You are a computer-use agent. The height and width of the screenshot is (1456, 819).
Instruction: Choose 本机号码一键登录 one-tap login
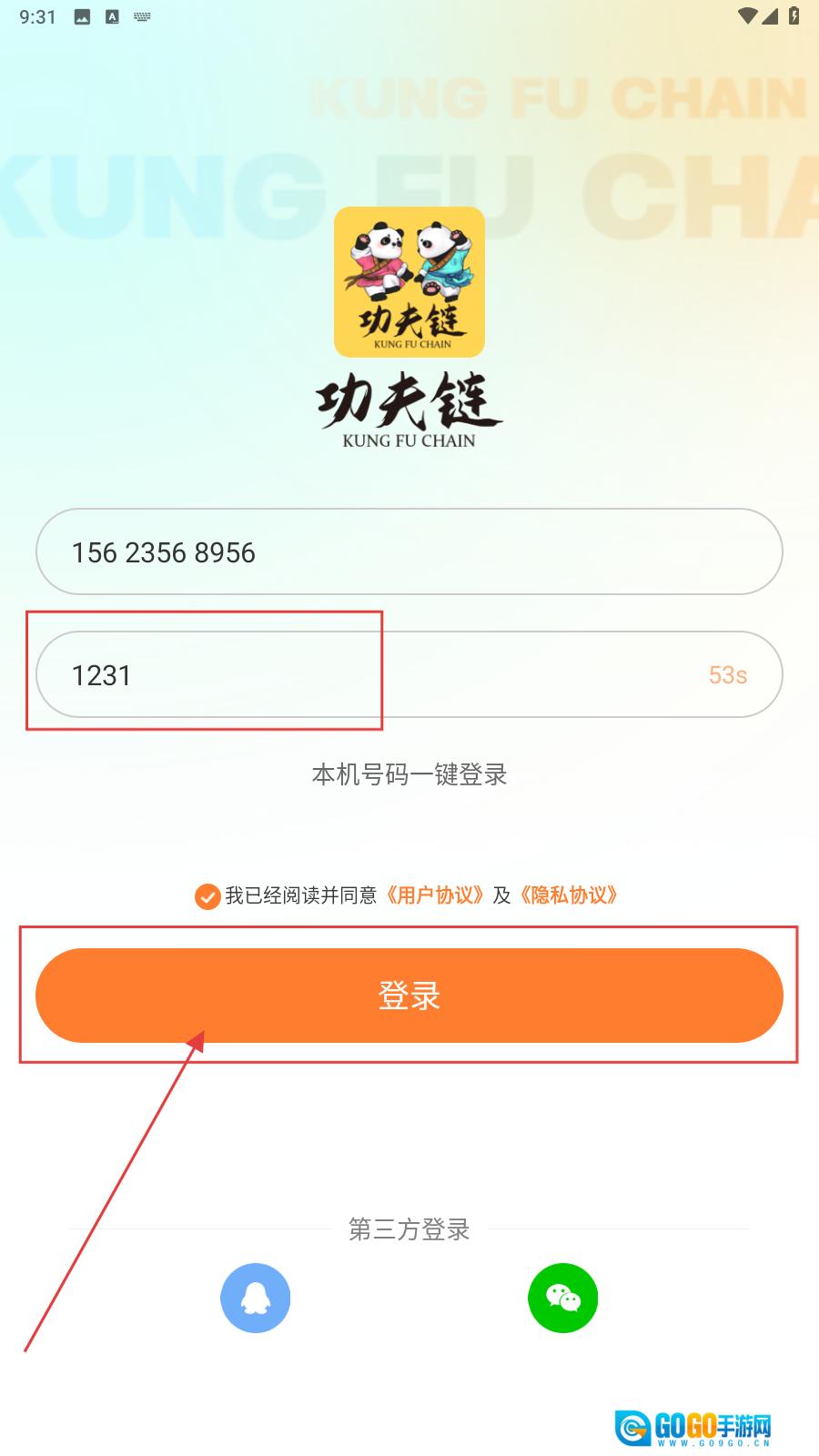tap(409, 774)
